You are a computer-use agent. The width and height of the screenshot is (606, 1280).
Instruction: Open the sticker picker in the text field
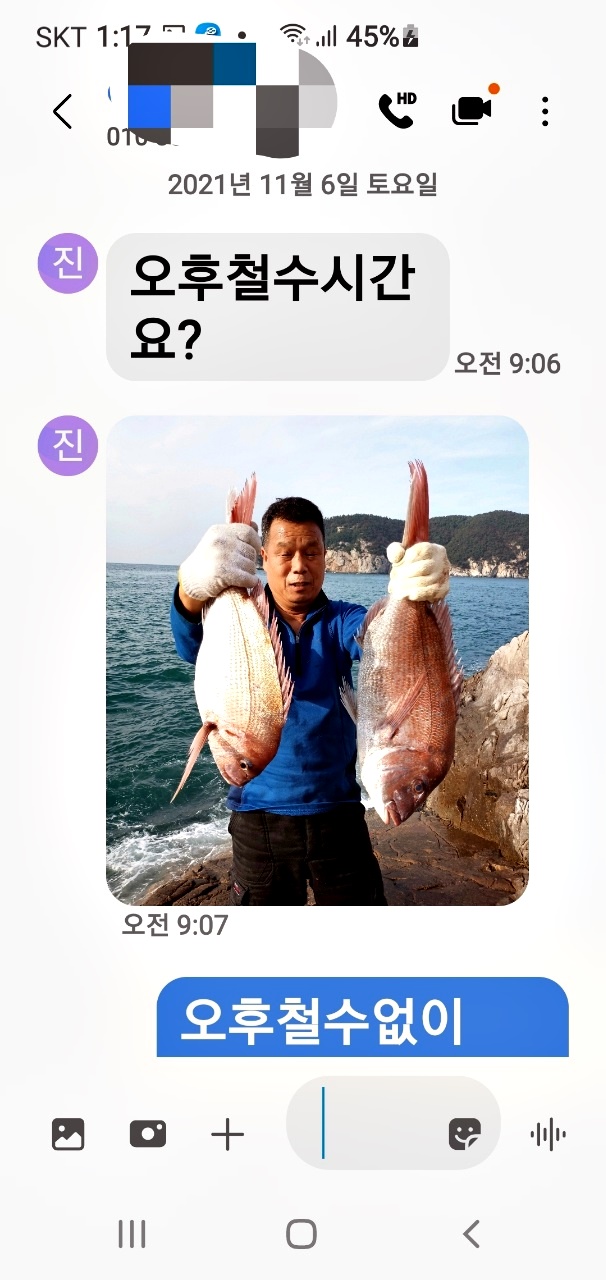(x=465, y=1134)
